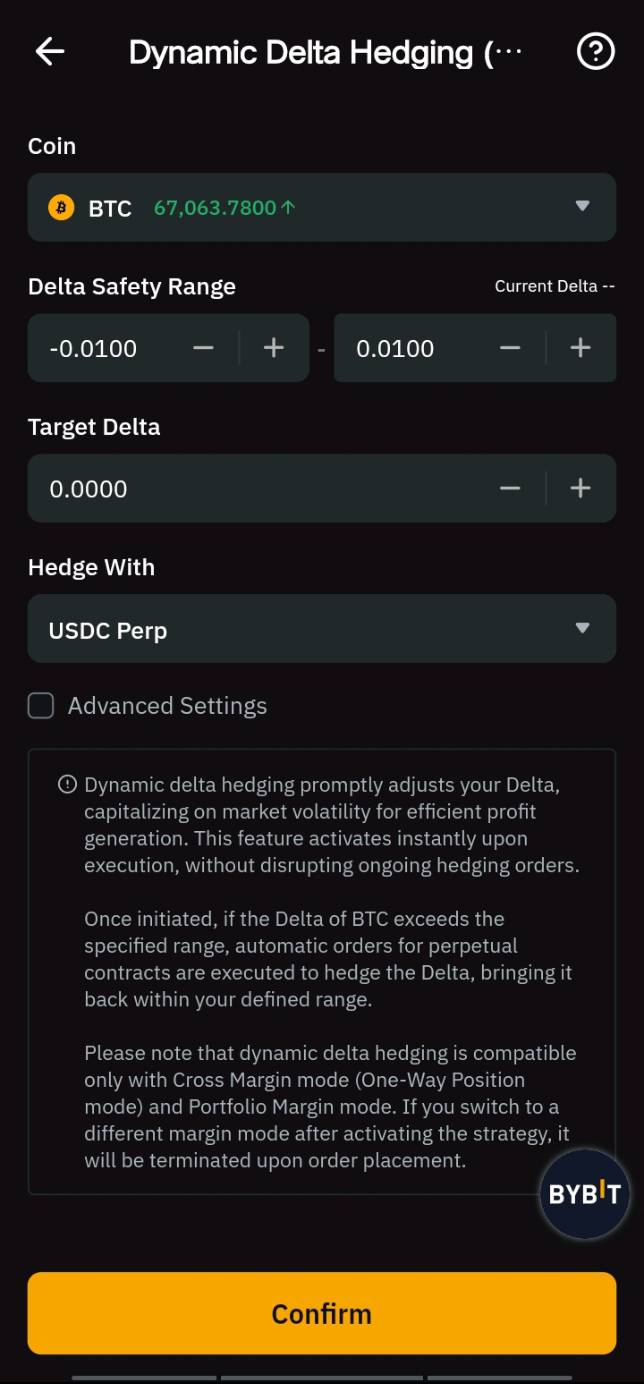Go back using the arrow icon
Image resolution: width=644 pixels, height=1384 pixels.
[x=49, y=52]
